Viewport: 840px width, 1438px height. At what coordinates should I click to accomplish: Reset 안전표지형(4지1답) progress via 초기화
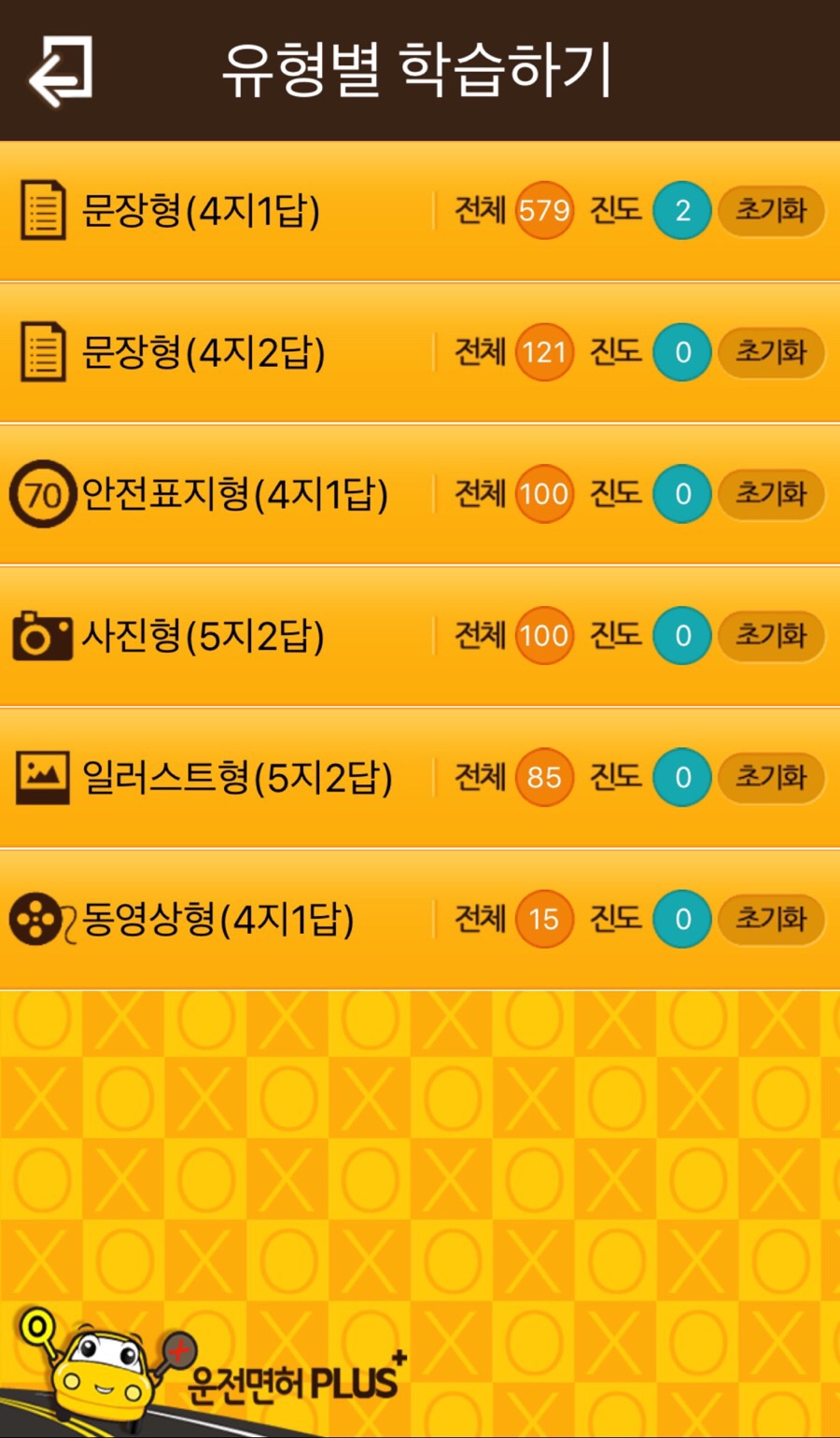(x=771, y=494)
